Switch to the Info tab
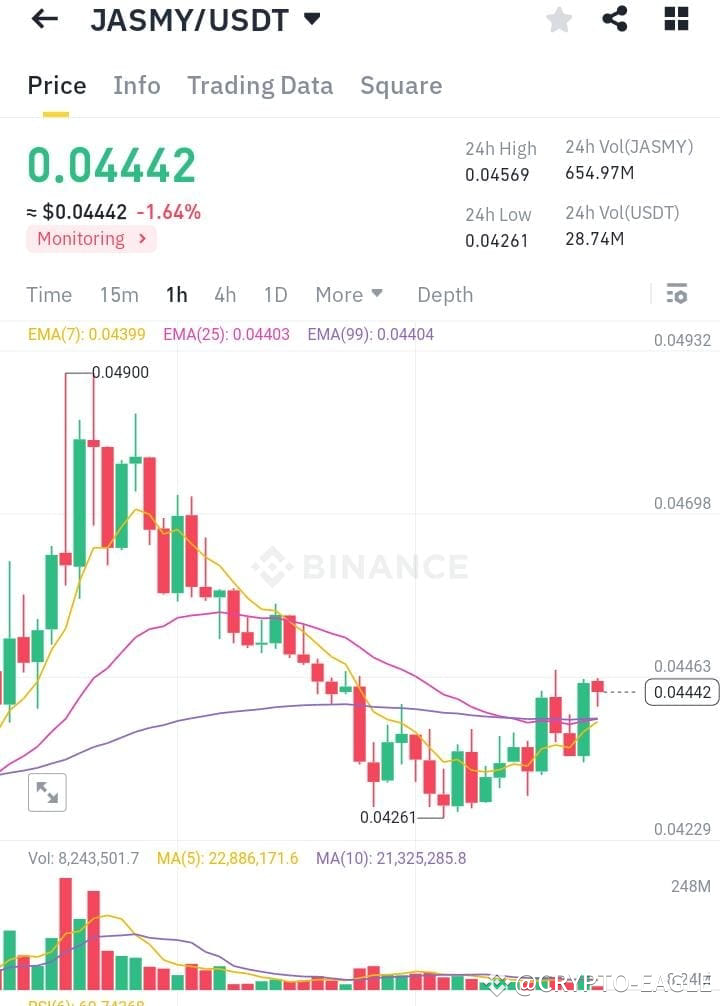The width and height of the screenshot is (720, 1006). pos(136,85)
